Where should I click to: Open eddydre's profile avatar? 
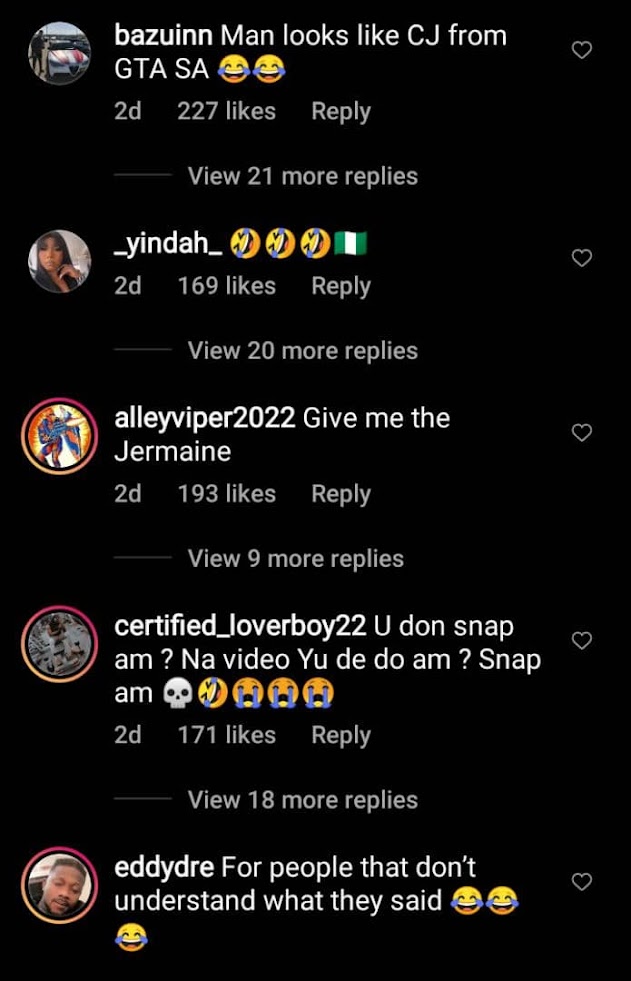pyautogui.click(x=60, y=885)
